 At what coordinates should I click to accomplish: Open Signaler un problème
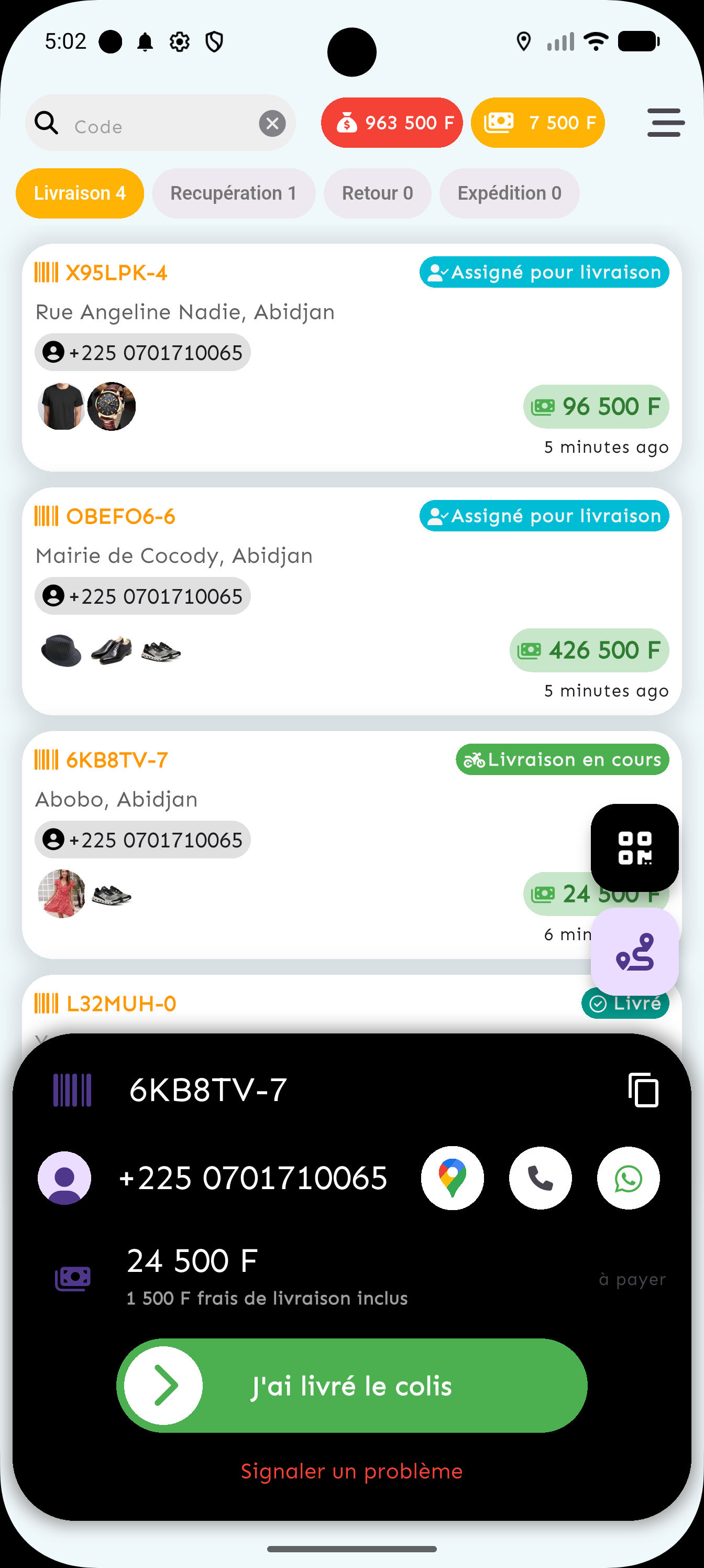coord(351,1471)
